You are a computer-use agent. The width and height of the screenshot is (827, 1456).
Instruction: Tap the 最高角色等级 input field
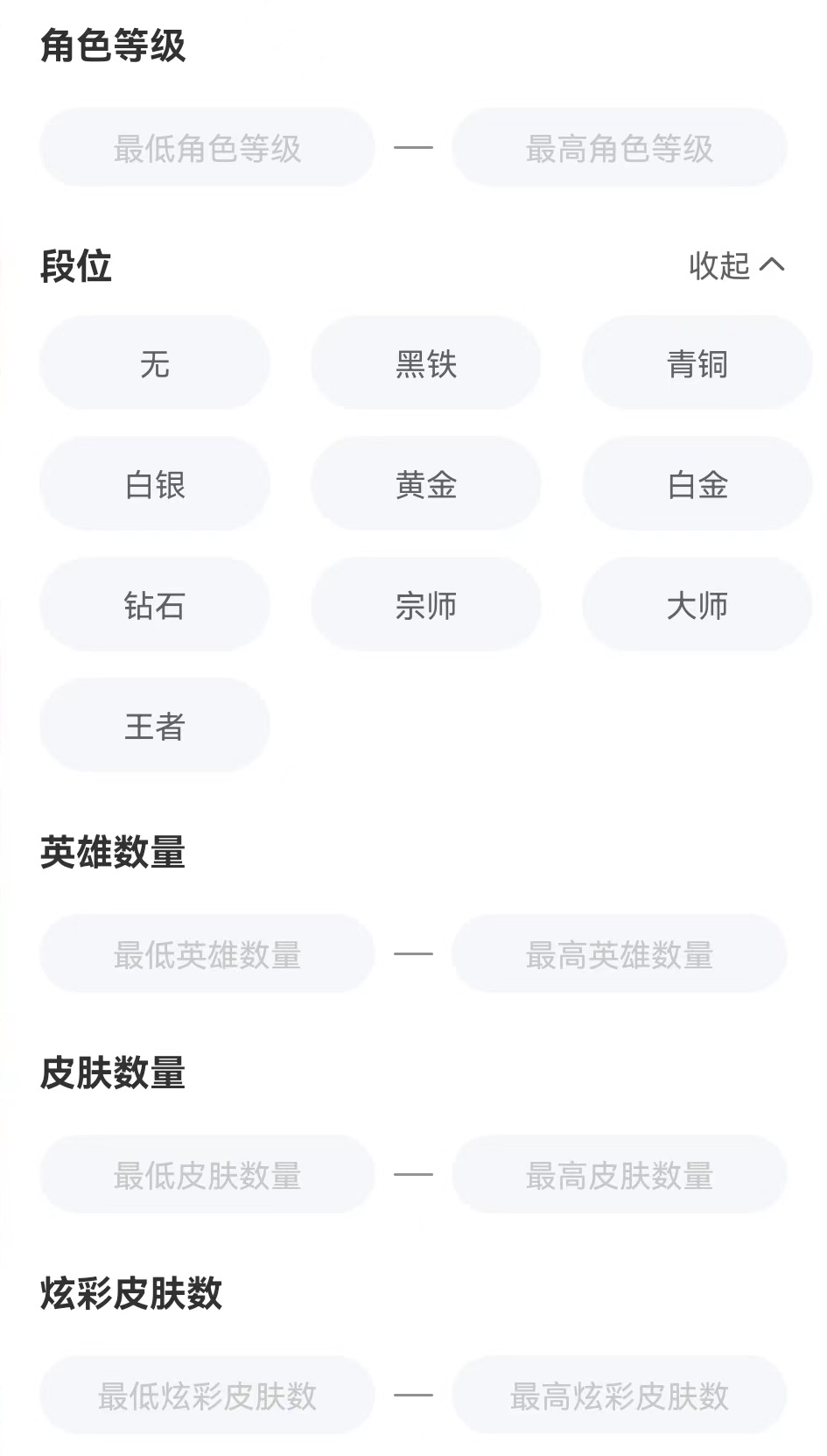(x=620, y=148)
